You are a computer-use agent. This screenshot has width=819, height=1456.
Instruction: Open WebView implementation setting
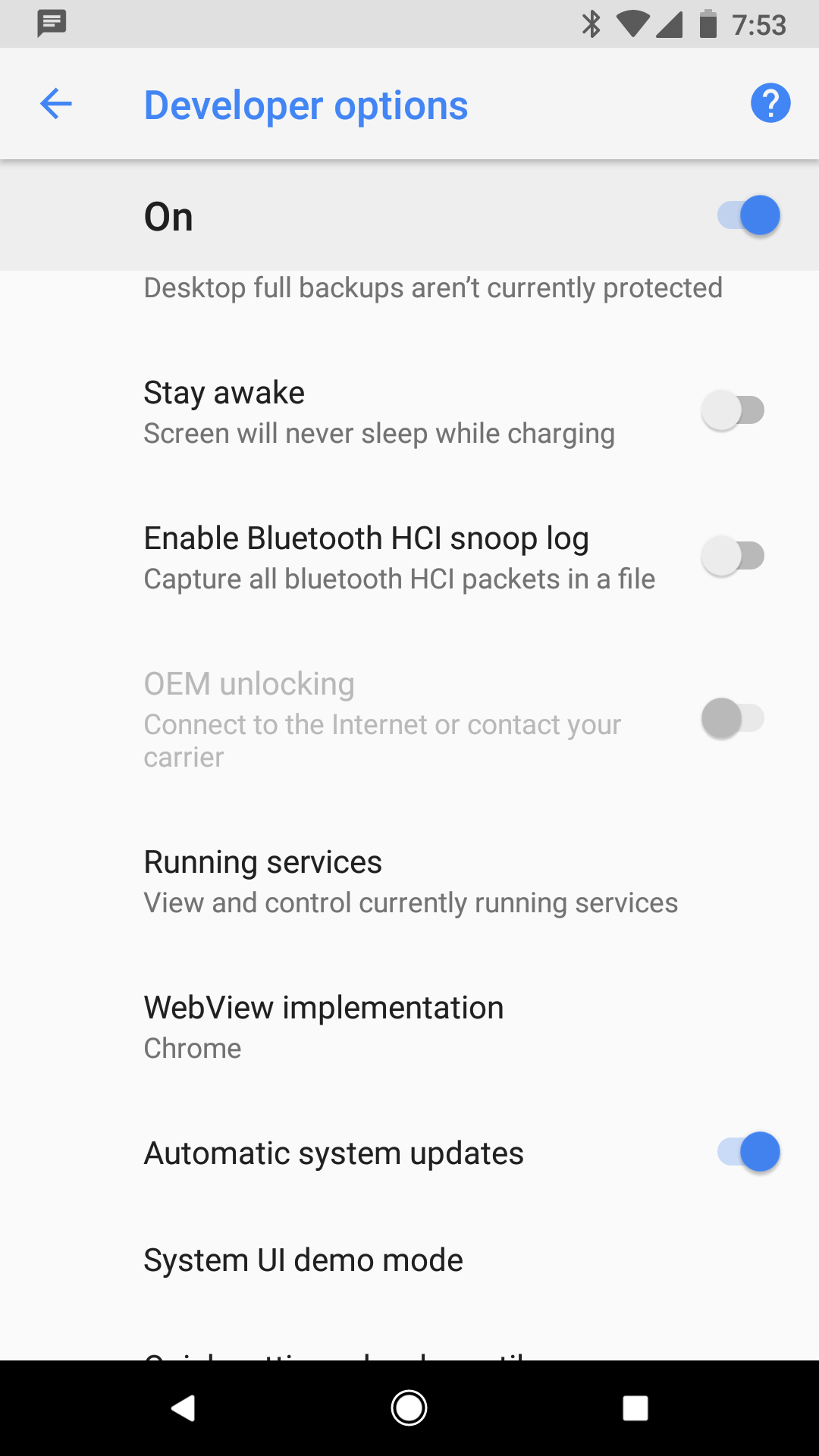pyautogui.click(x=409, y=1027)
